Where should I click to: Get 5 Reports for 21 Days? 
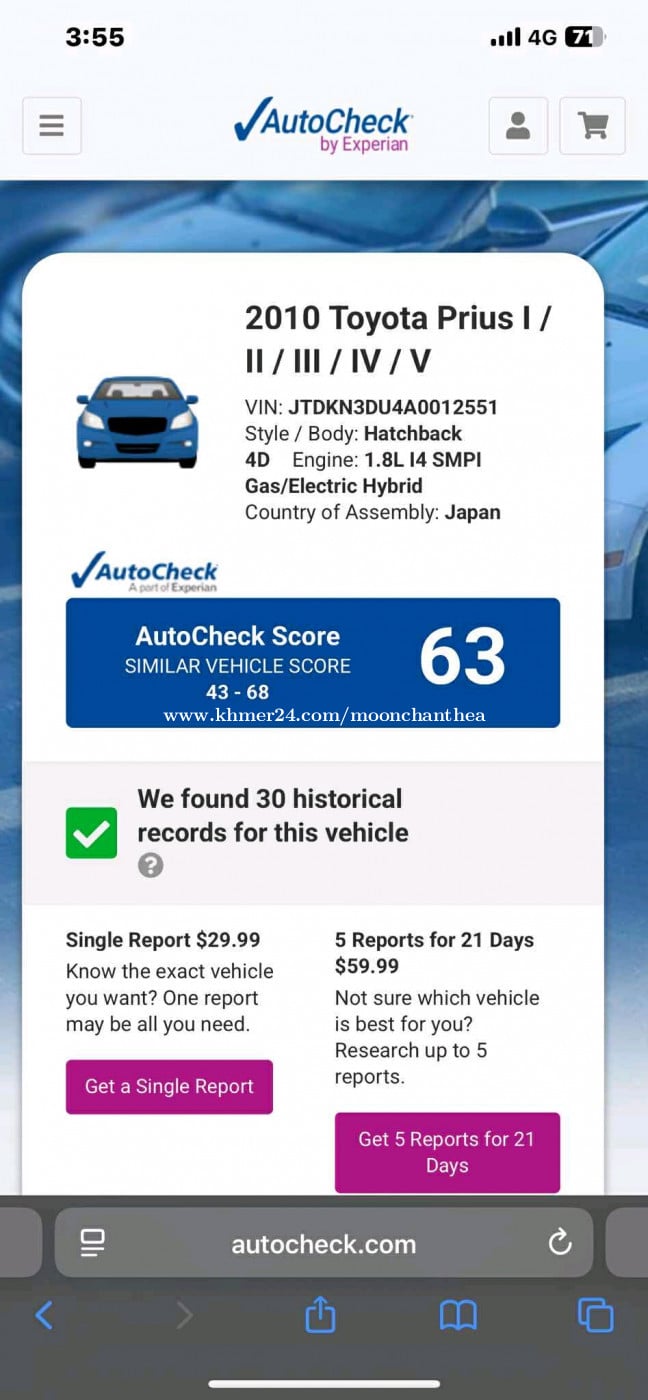[447, 1152]
